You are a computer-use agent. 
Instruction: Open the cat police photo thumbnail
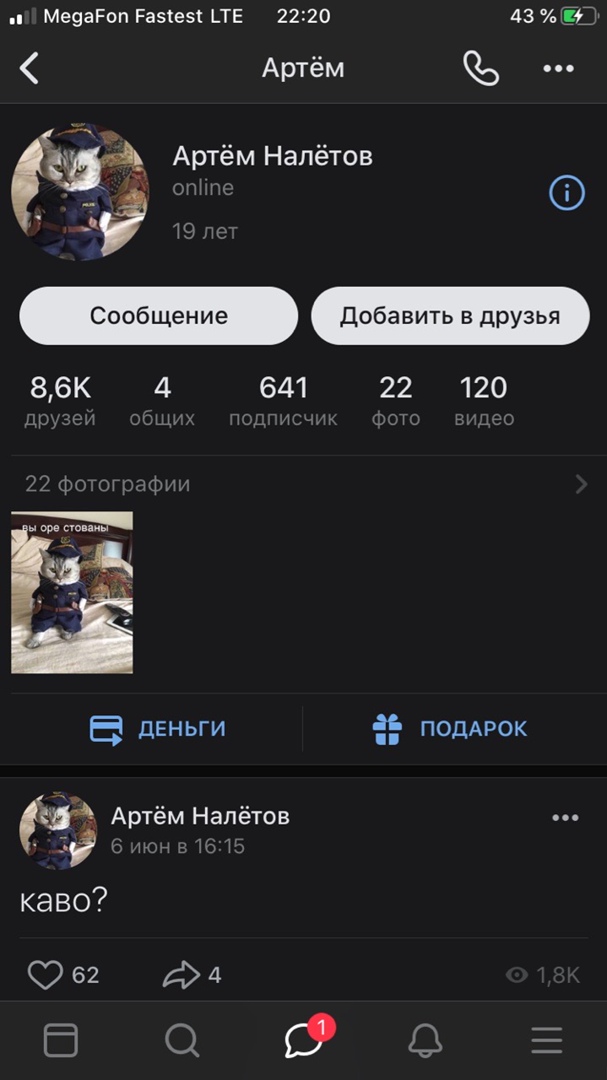[x=72, y=592]
